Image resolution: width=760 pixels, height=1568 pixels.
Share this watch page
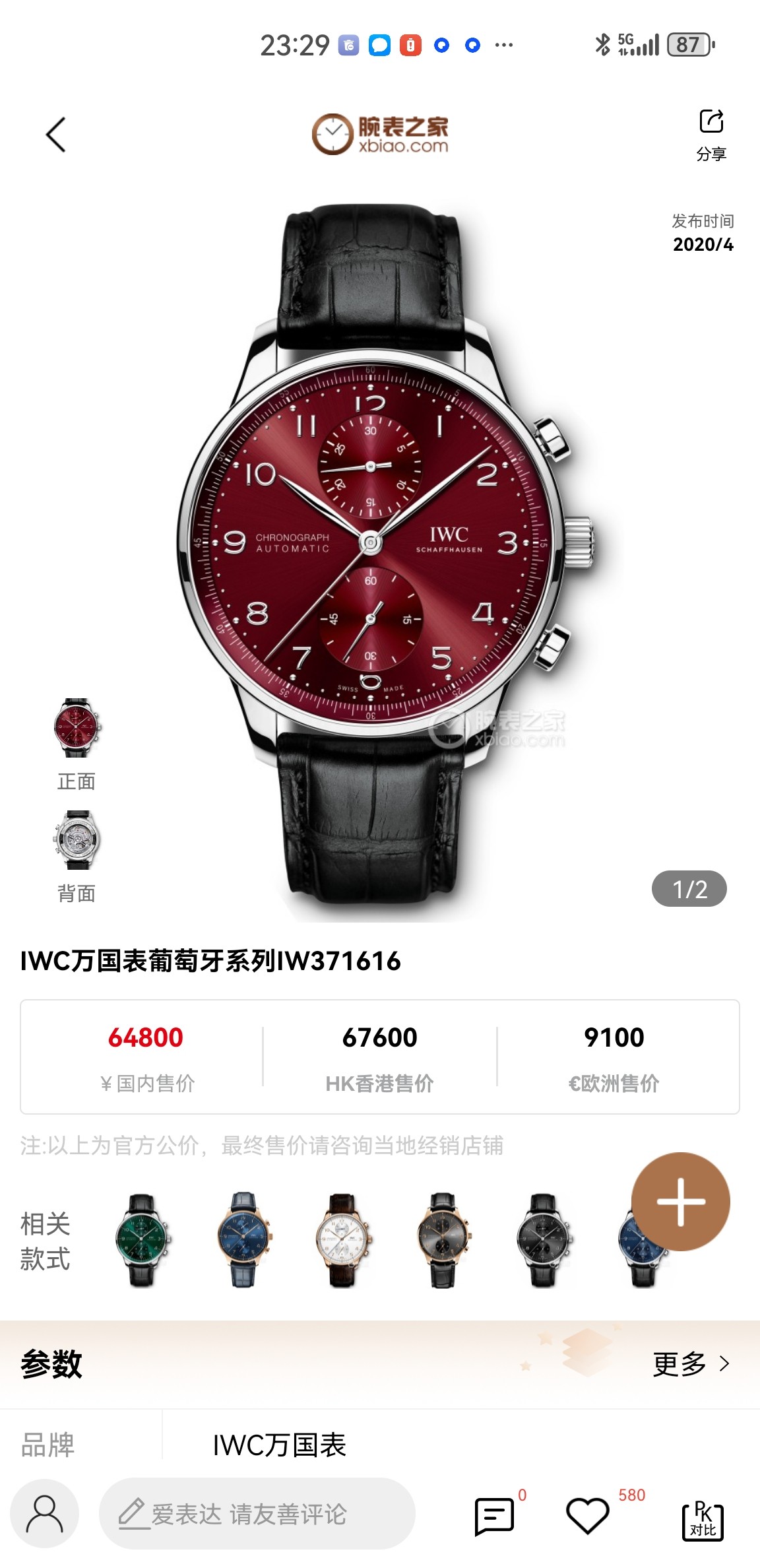tap(711, 134)
